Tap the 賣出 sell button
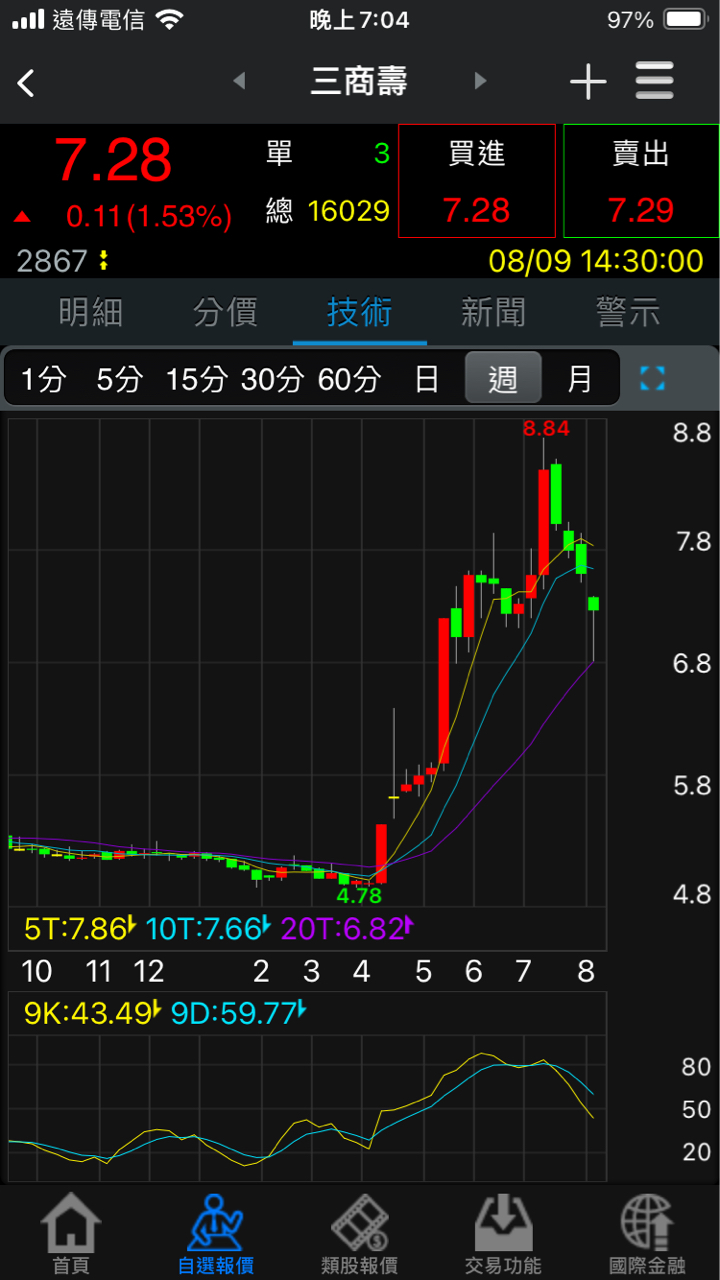The height and width of the screenshot is (1280, 720). pos(641,181)
